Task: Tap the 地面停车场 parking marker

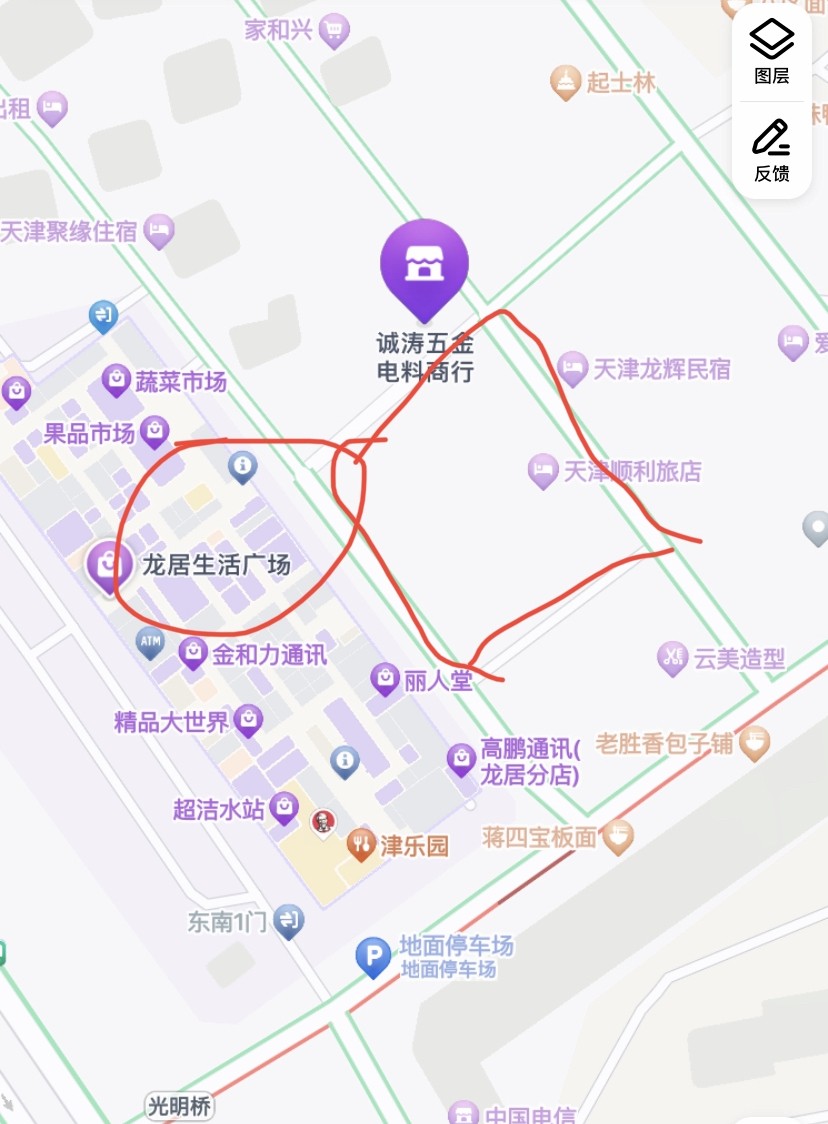Action: [x=374, y=958]
